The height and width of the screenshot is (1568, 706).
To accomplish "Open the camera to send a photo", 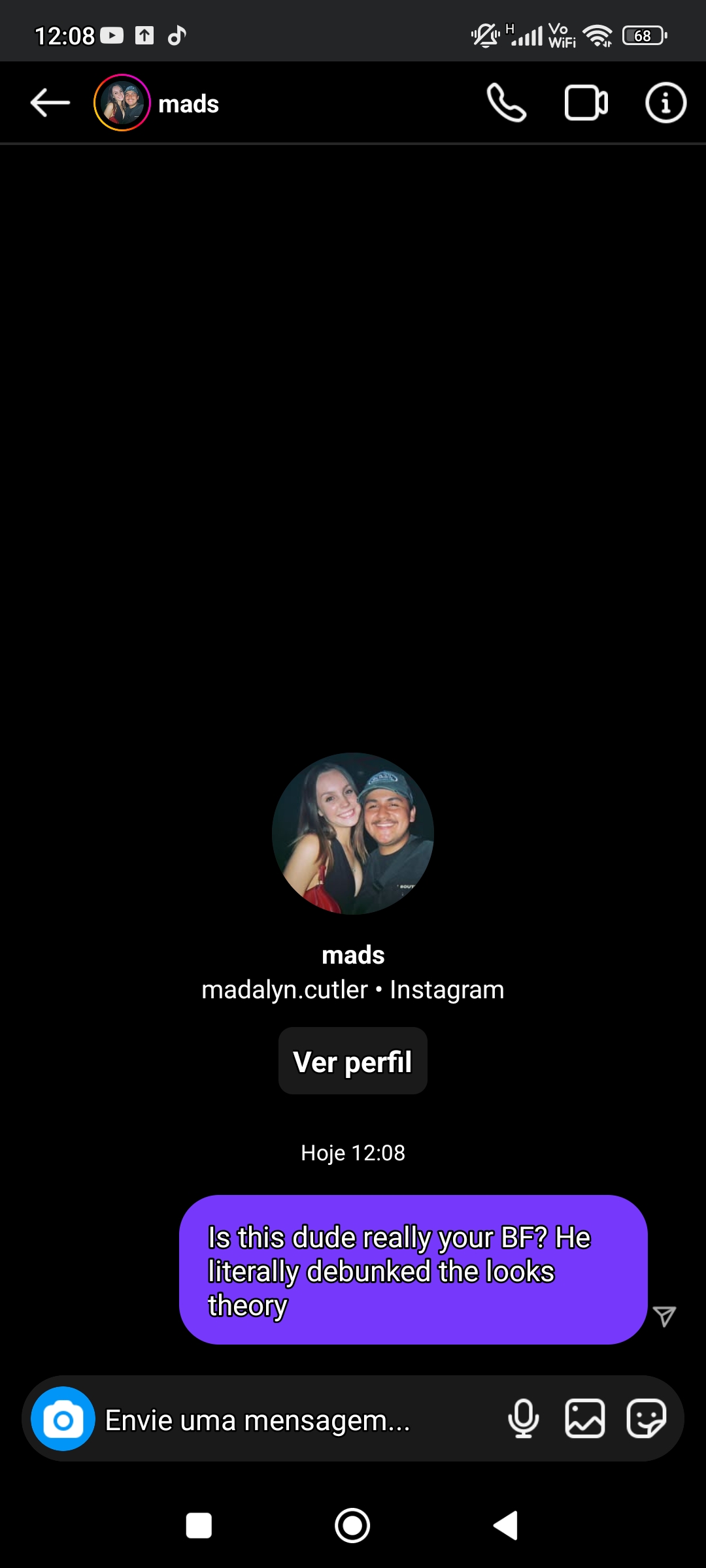I will point(63,1419).
